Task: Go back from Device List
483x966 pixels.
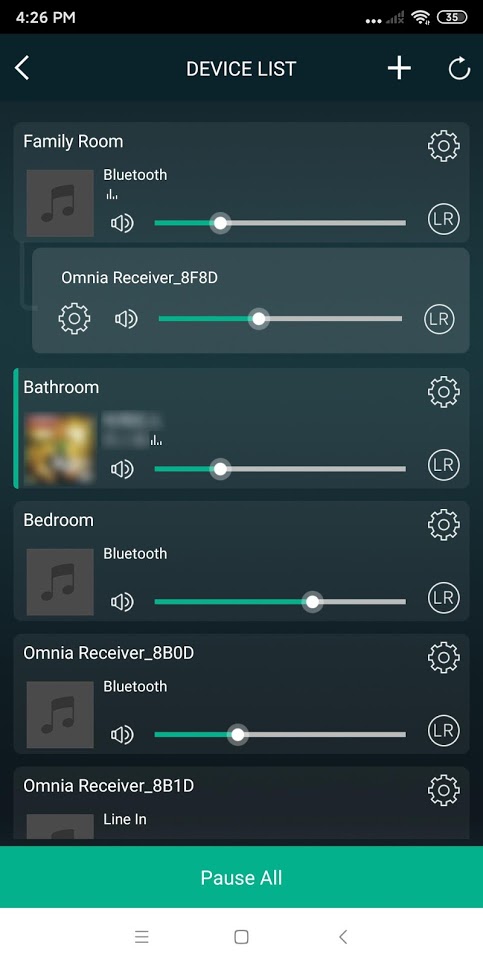Action: [22, 68]
